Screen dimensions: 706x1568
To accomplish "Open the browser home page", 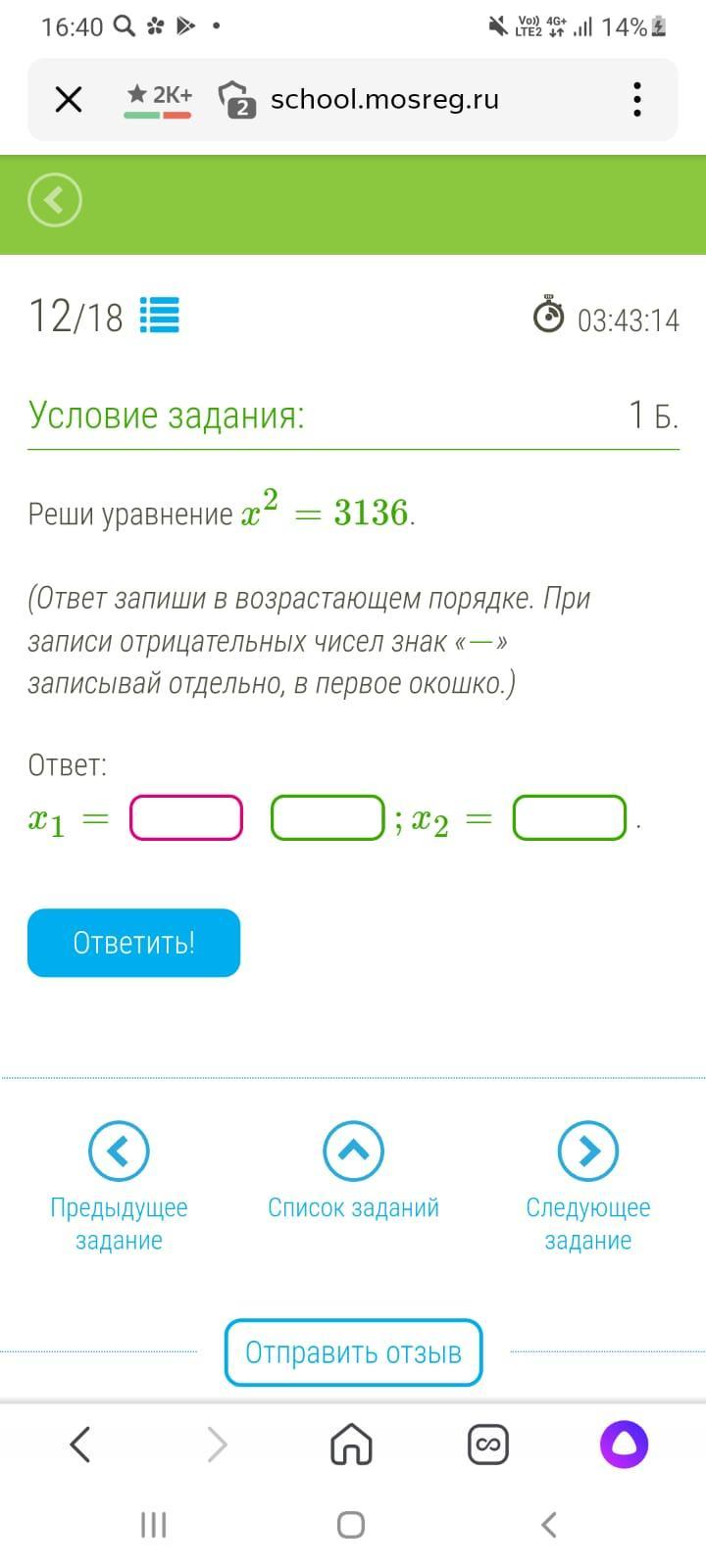I will pos(351,1444).
